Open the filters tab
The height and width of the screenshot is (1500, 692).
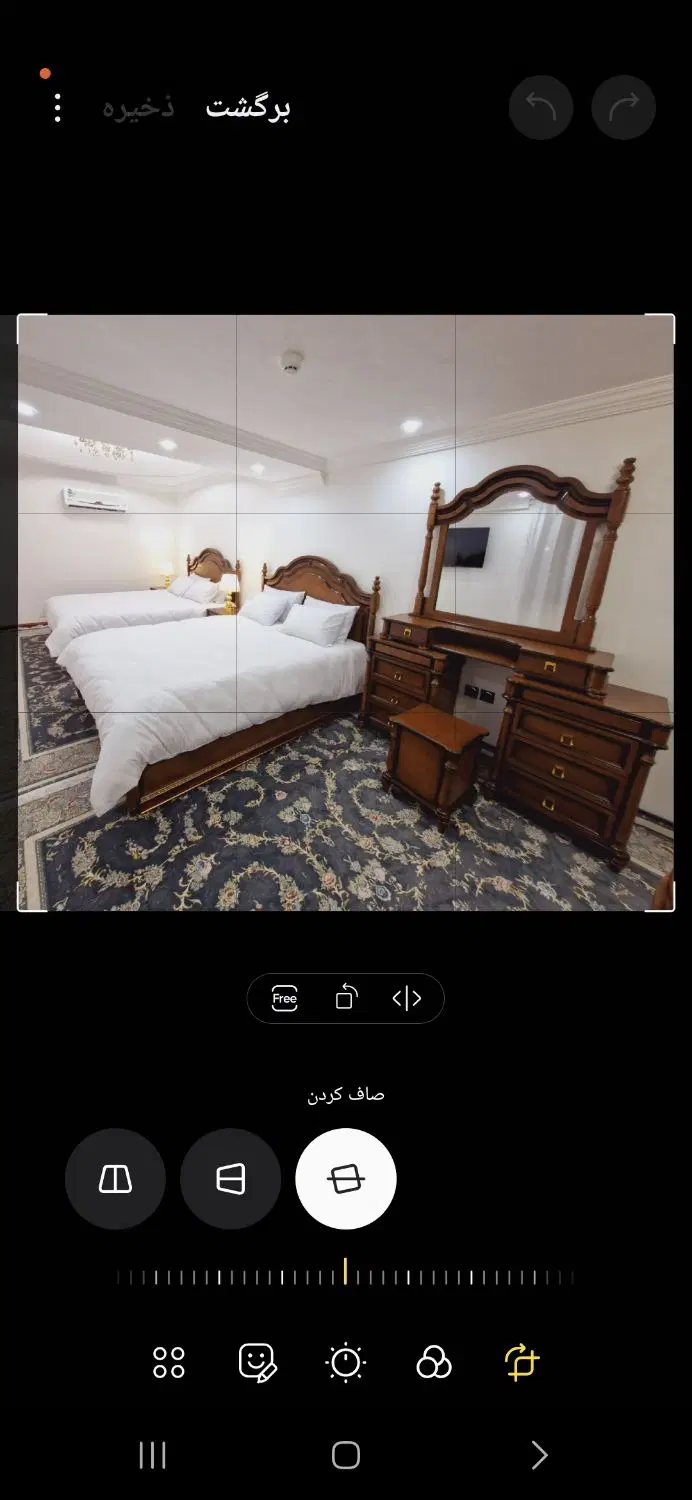pos(434,1362)
